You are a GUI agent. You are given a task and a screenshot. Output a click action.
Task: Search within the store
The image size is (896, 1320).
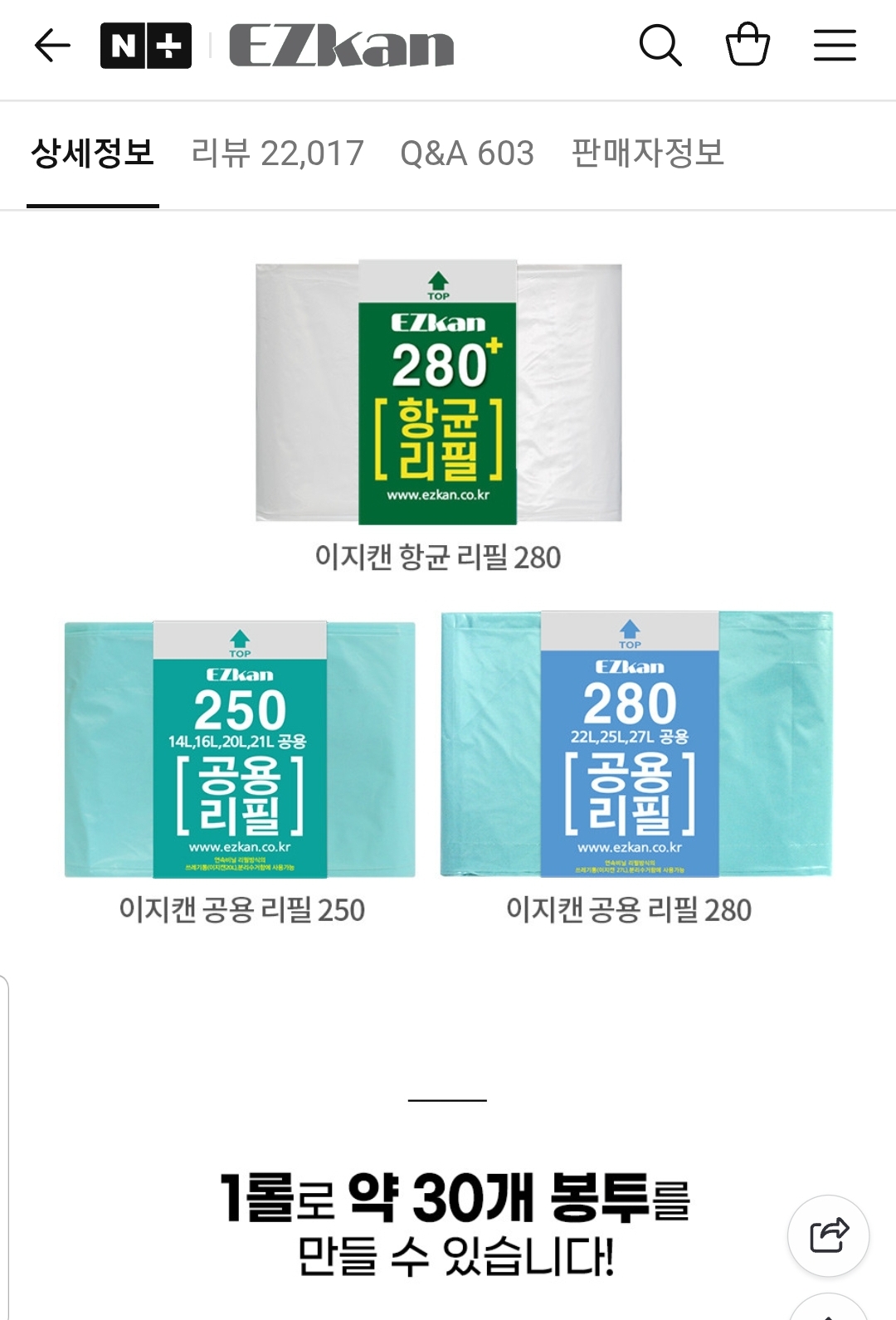pos(660,45)
